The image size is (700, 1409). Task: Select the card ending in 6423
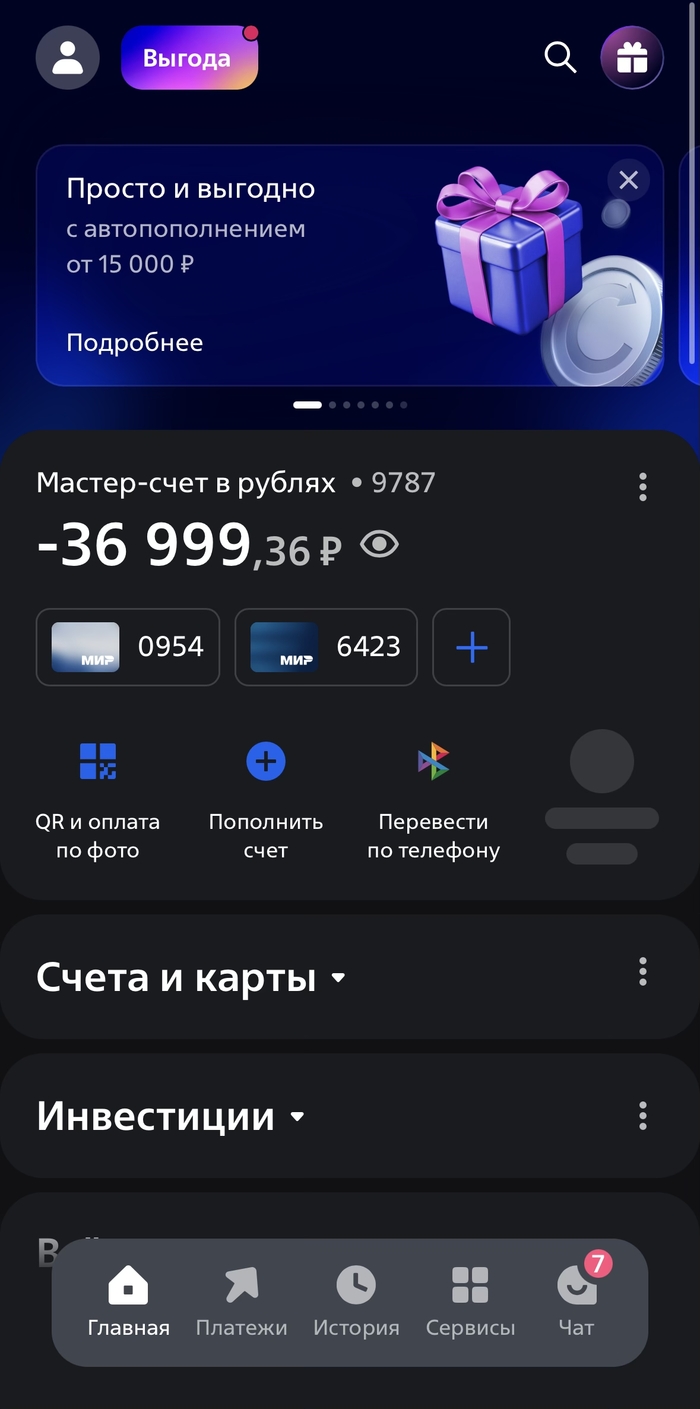[x=325, y=647]
